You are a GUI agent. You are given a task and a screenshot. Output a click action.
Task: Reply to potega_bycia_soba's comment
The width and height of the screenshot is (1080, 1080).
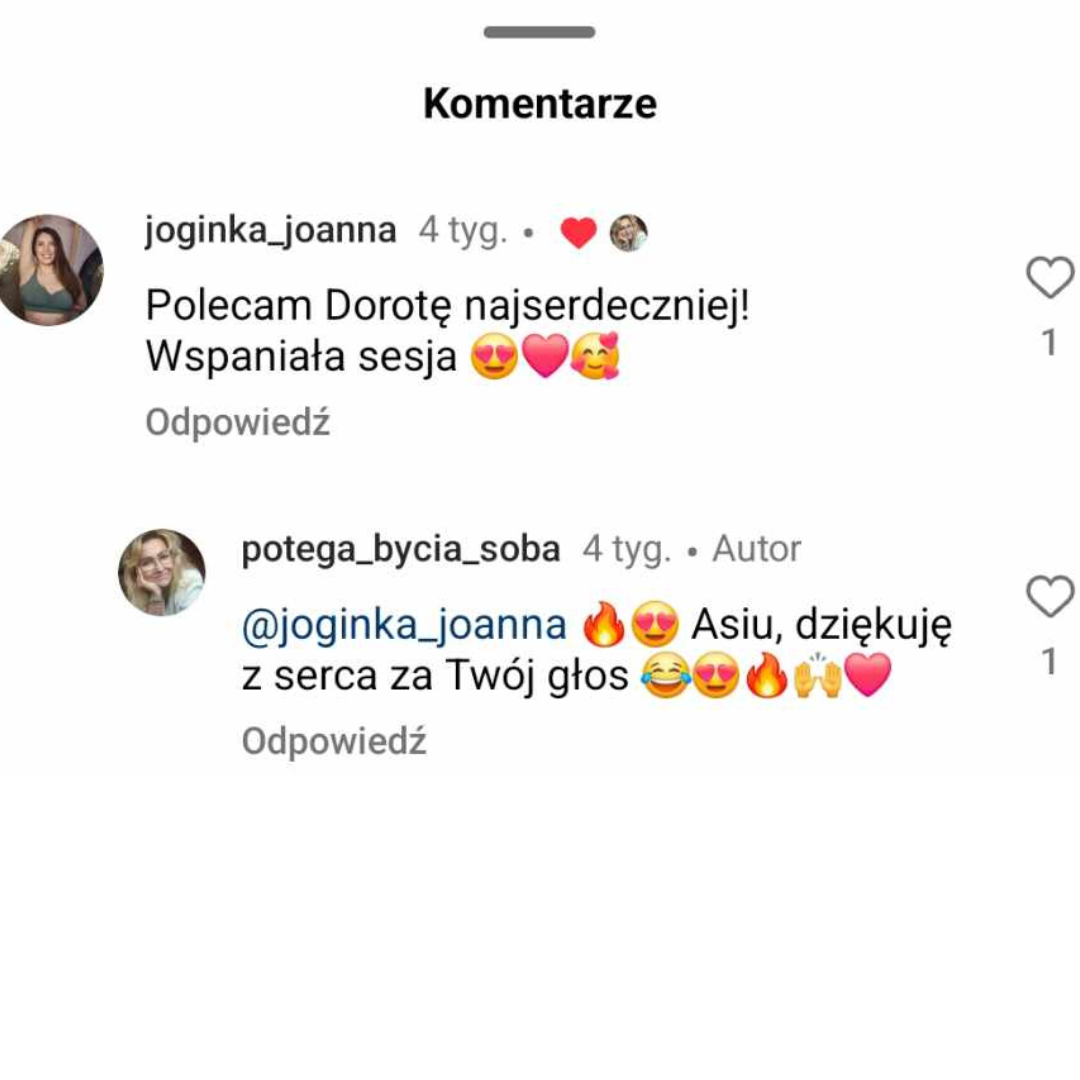click(x=334, y=741)
